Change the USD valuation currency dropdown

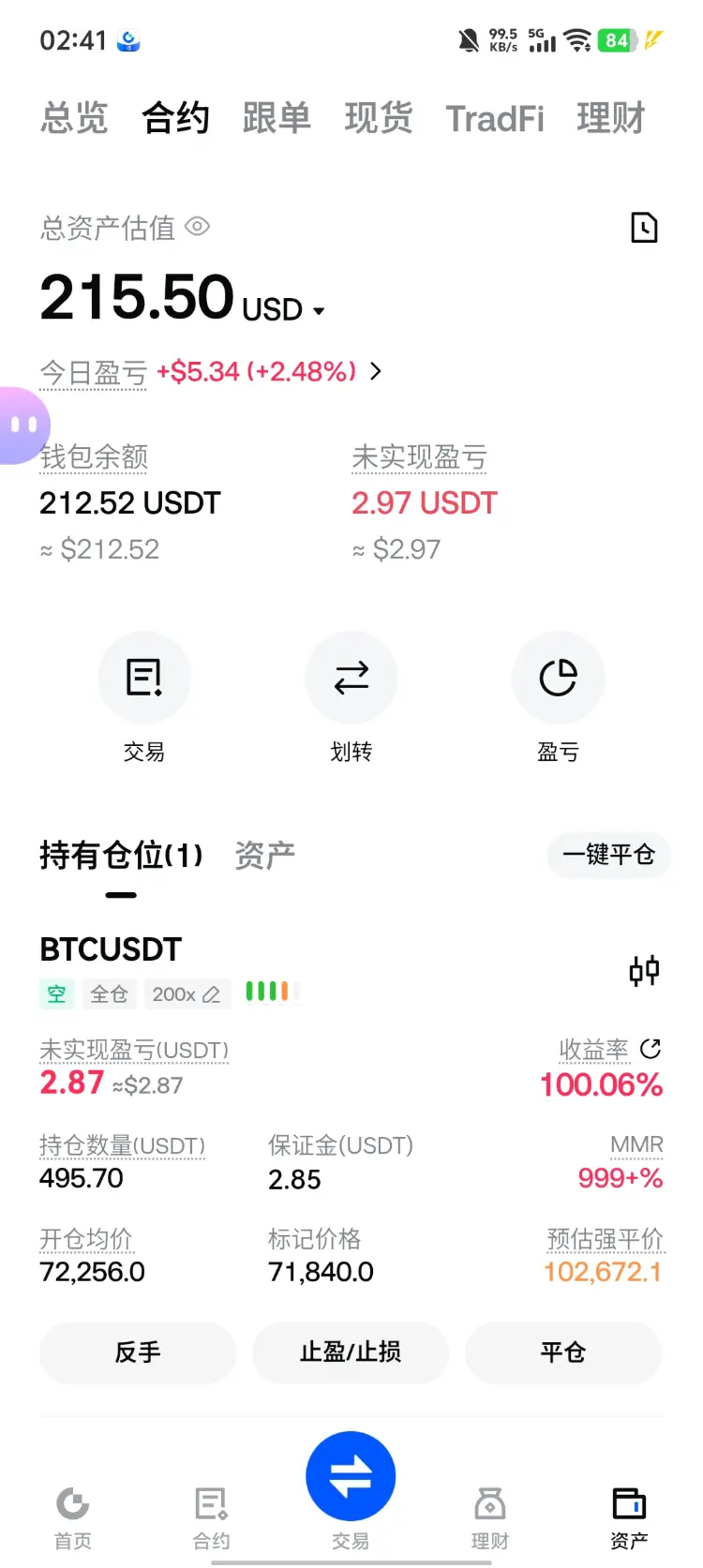click(x=318, y=311)
